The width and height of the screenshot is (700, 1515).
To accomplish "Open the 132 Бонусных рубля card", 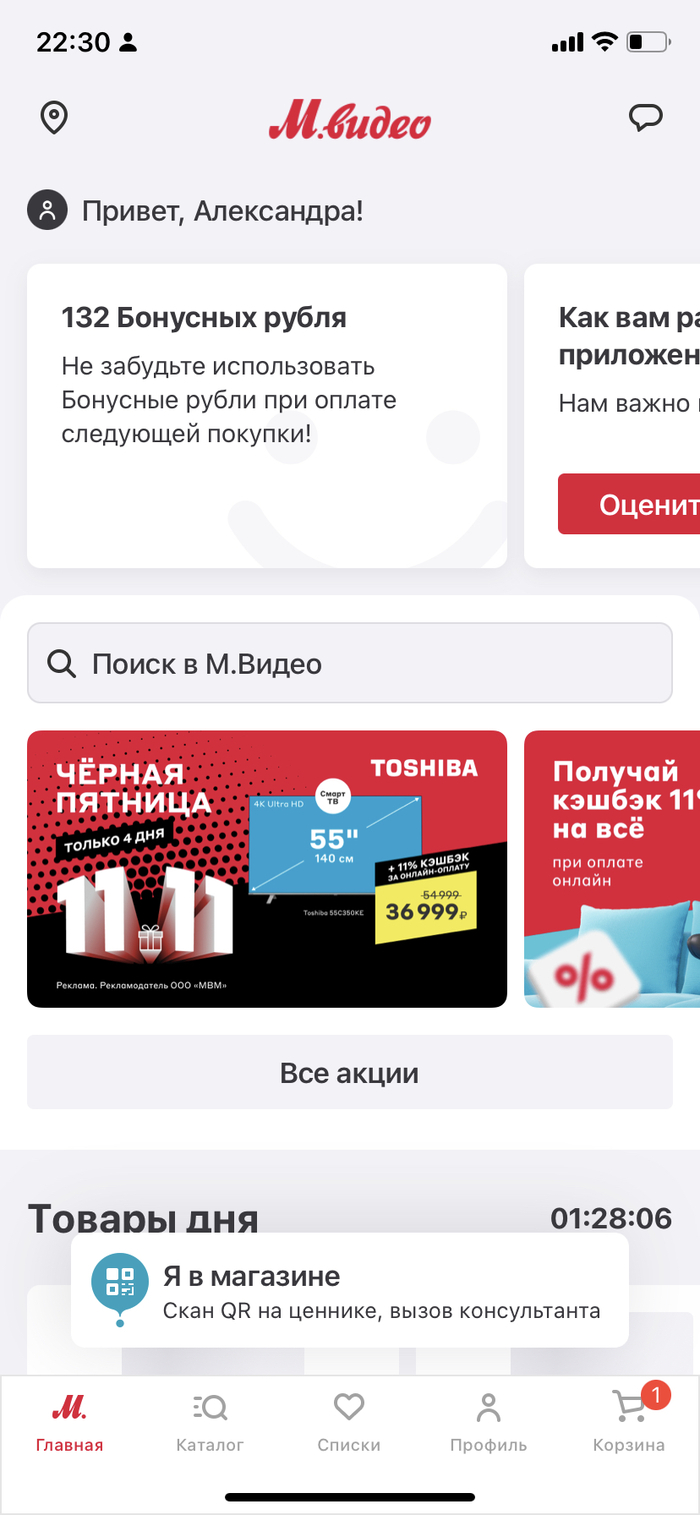I will [x=267, y=415].
